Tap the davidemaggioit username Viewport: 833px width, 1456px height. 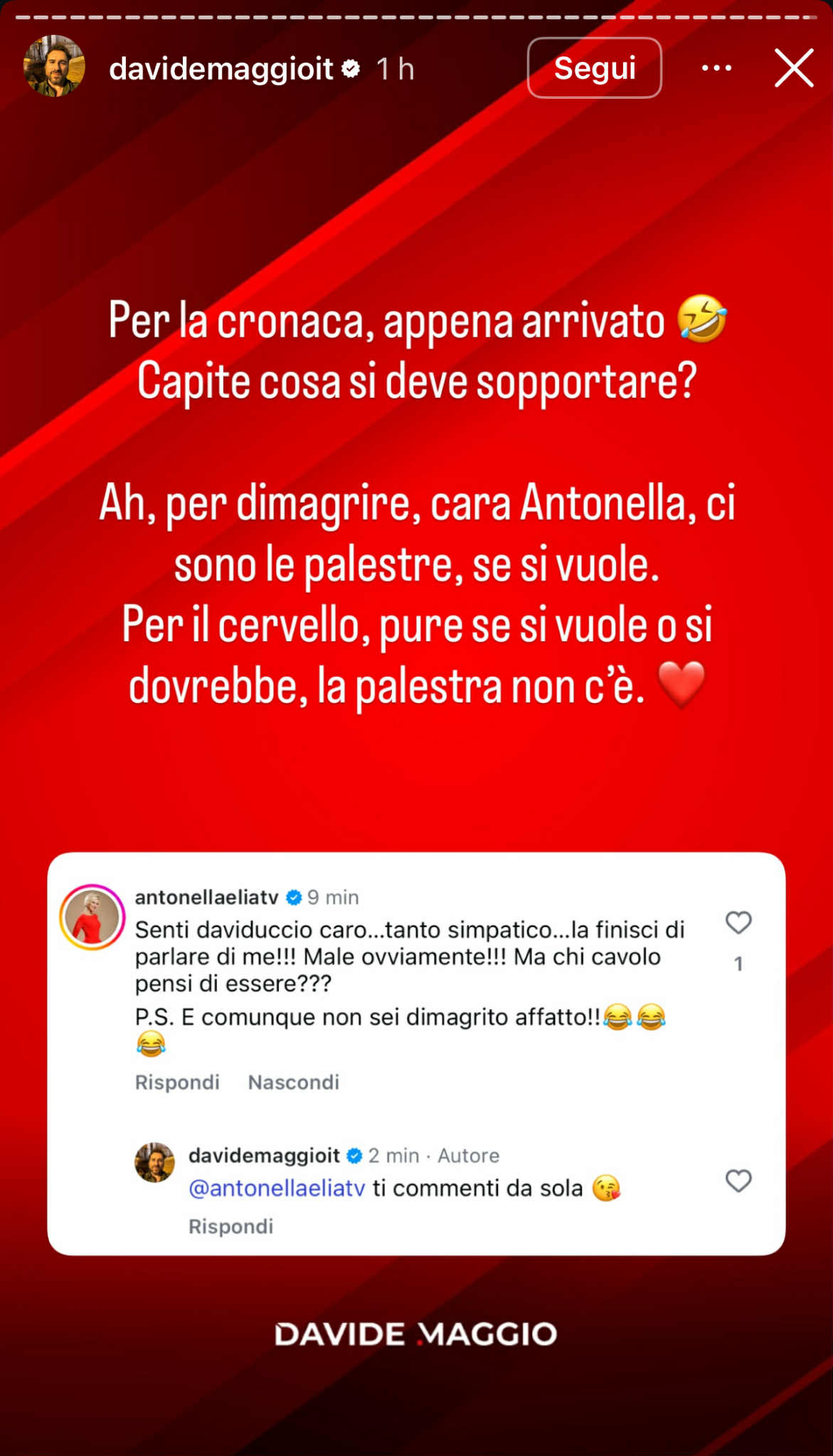point(221,69)
